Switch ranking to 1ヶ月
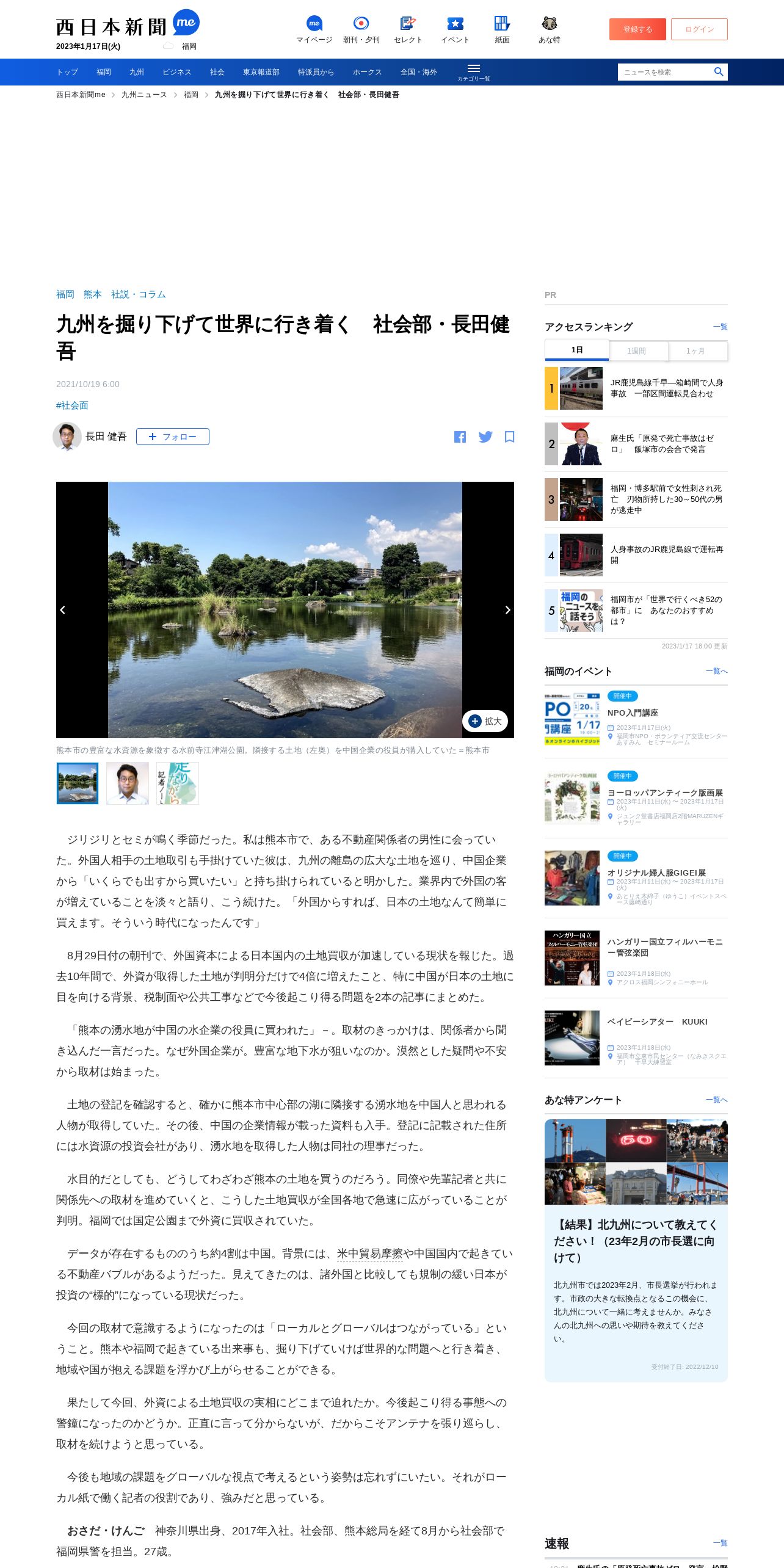This screenshot has width=784, height=1568. click(x=695, y=350)
